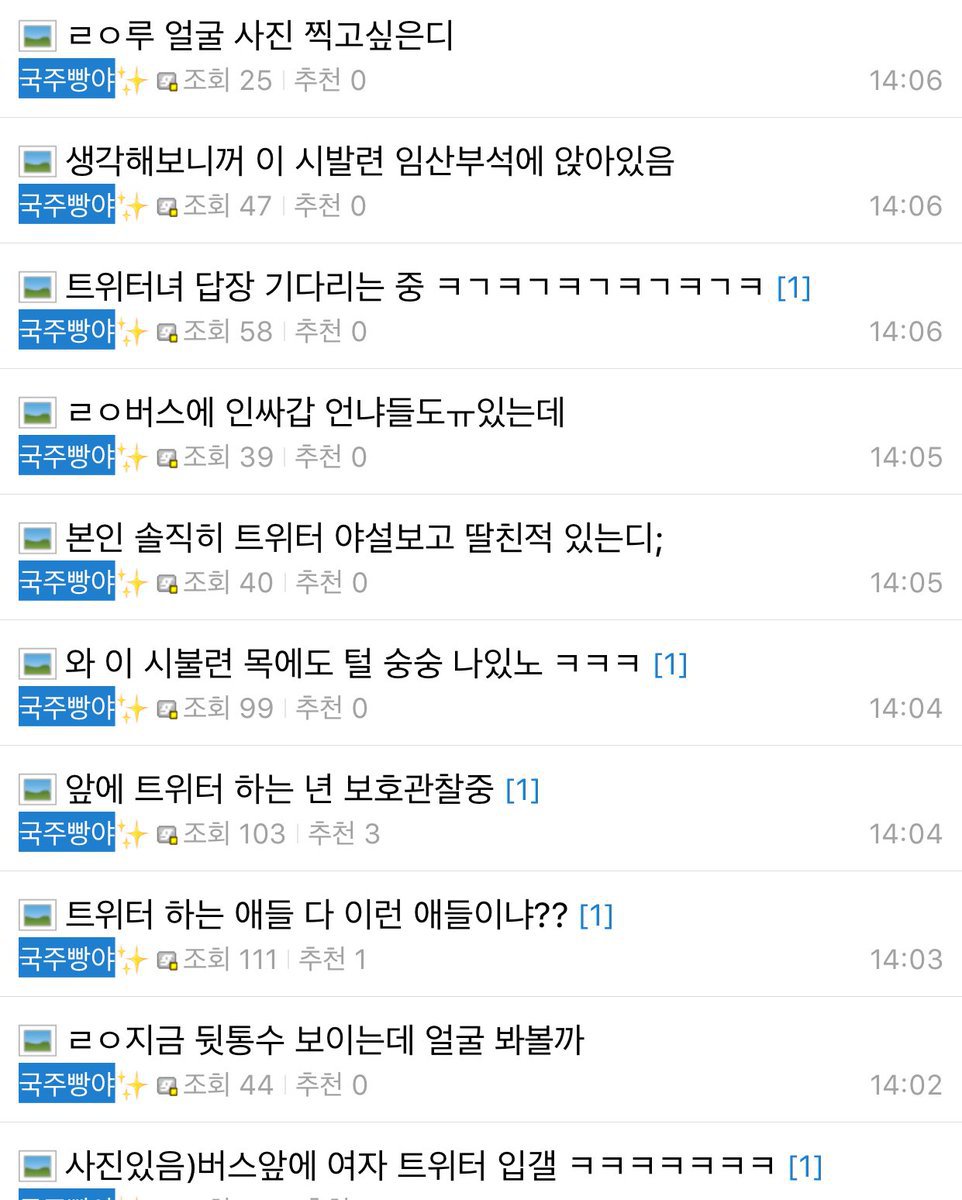Open the post mentioning 임산부석에 앉아있음

pos(370,161)
